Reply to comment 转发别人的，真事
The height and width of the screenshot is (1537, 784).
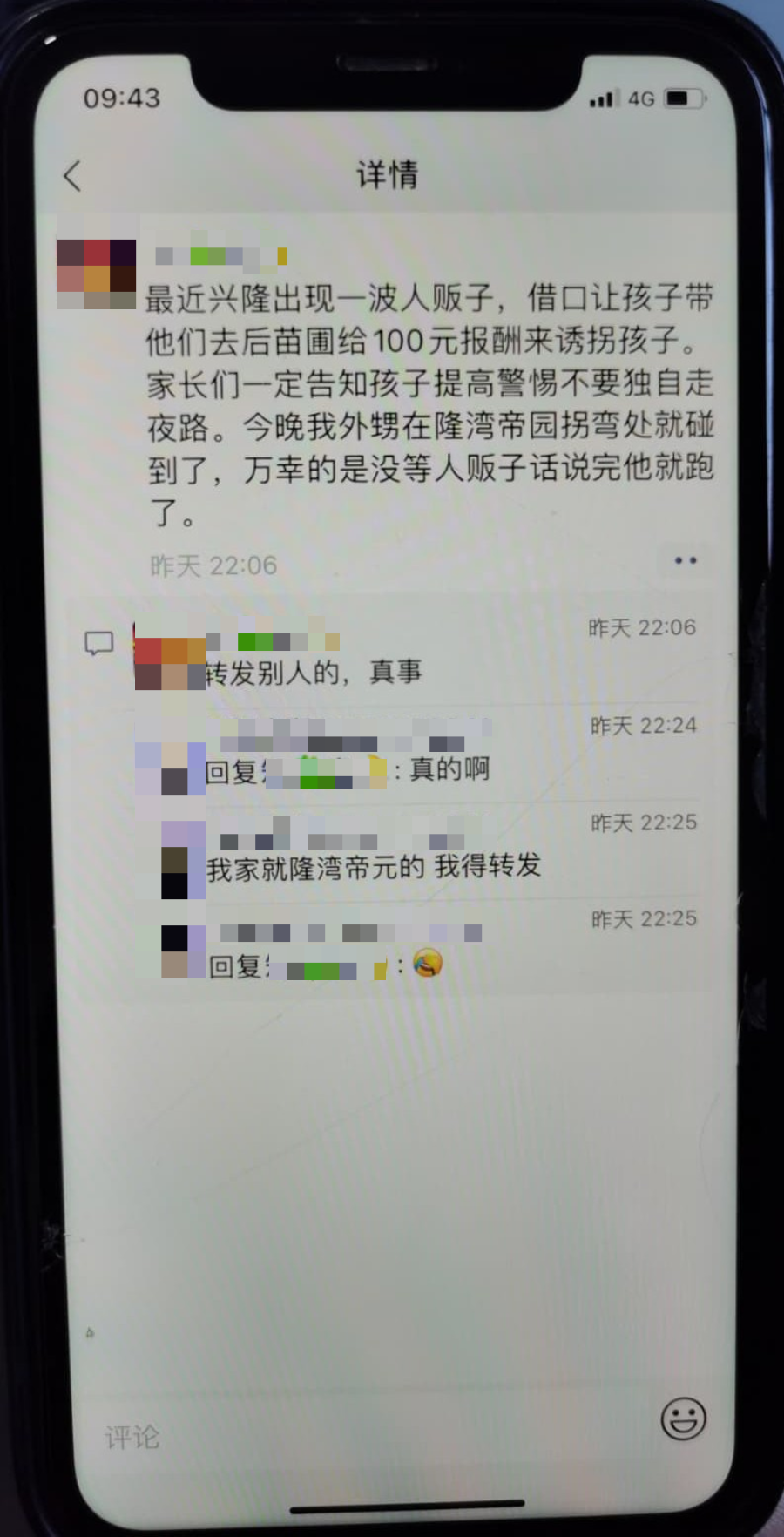[314, 673]
